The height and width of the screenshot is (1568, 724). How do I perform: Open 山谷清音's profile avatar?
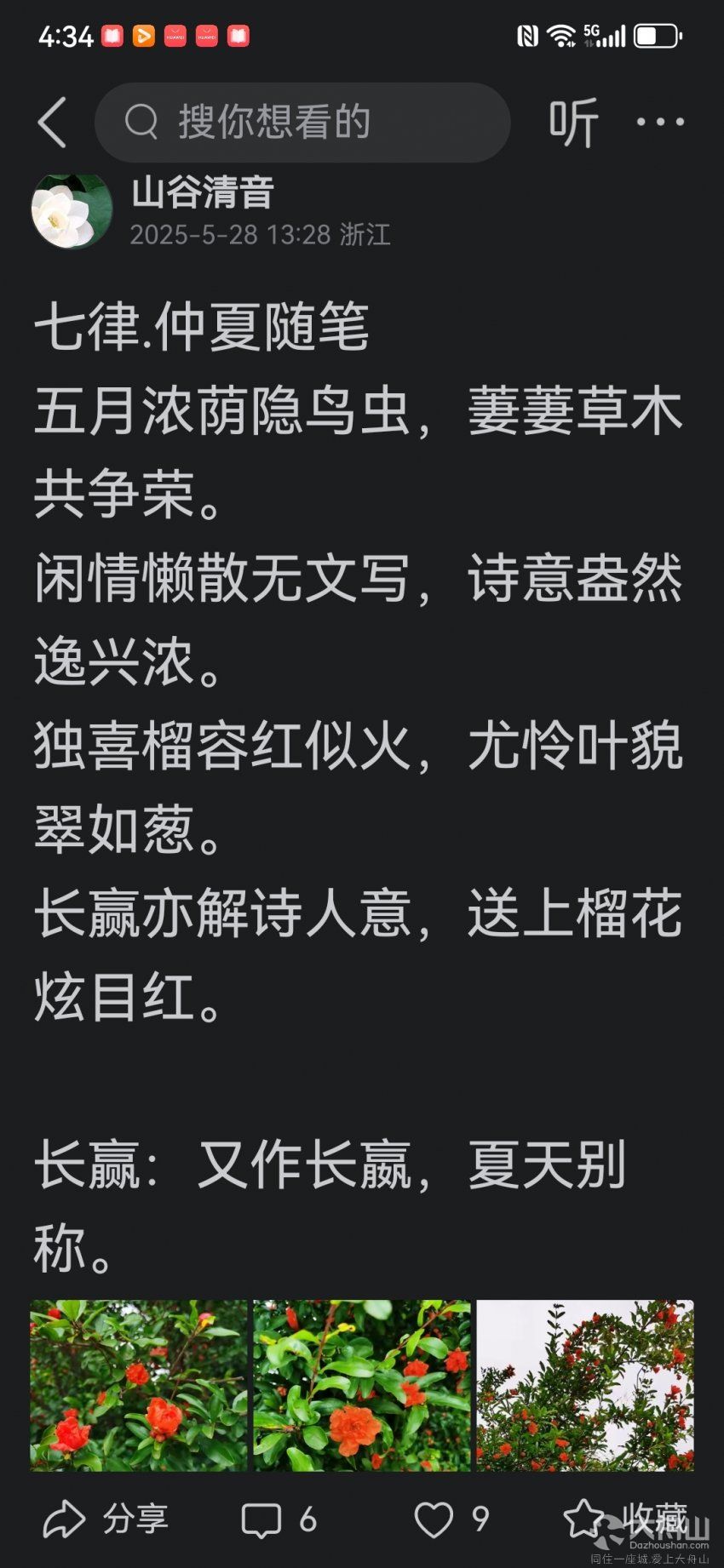(x=72, y=210)
